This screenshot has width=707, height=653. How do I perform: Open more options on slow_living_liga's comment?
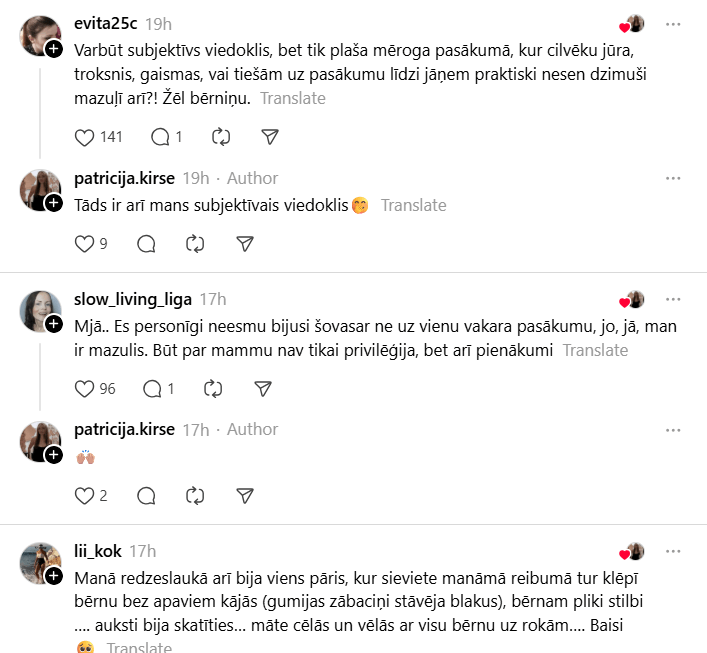(x=674, y=299)
